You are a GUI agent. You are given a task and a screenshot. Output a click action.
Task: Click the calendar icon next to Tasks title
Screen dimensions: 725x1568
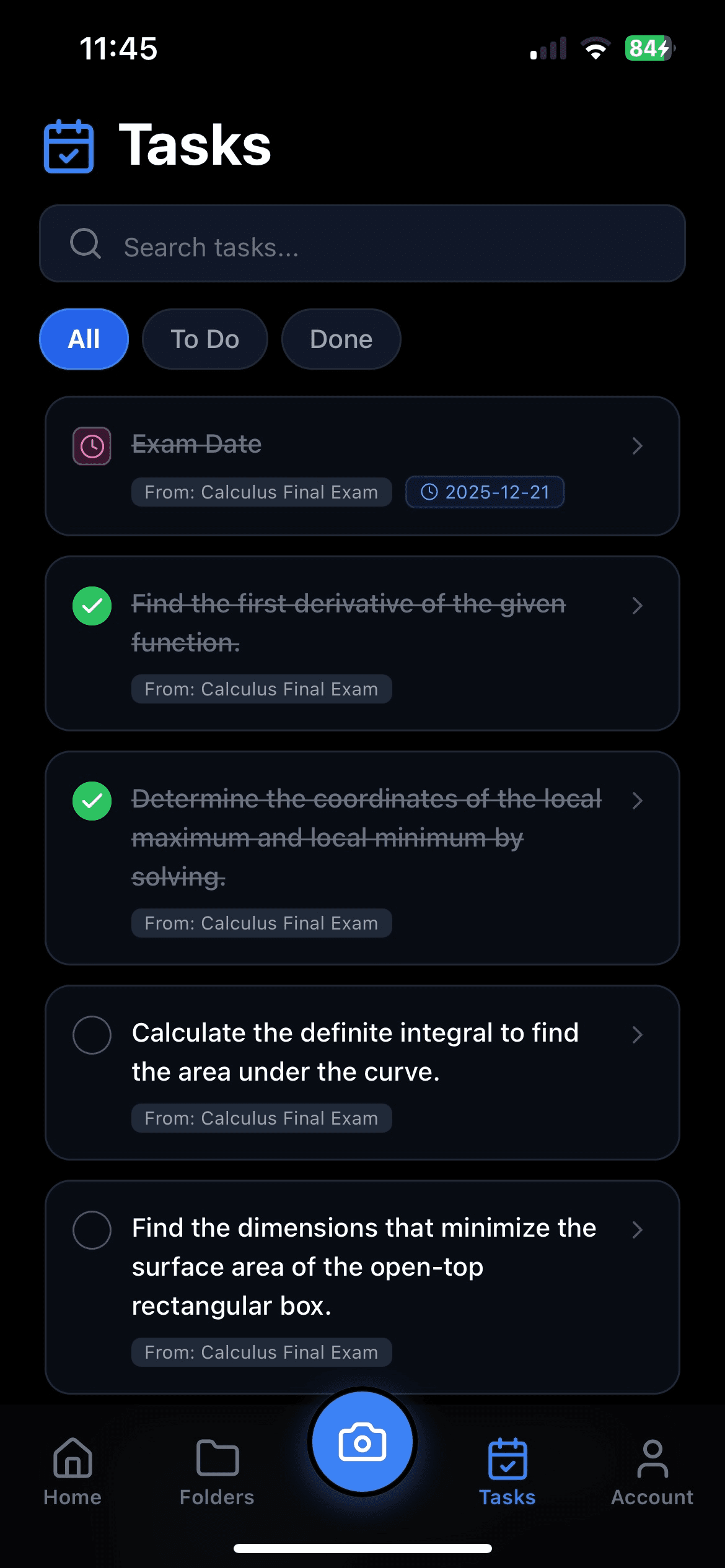(x=68, y=145)
